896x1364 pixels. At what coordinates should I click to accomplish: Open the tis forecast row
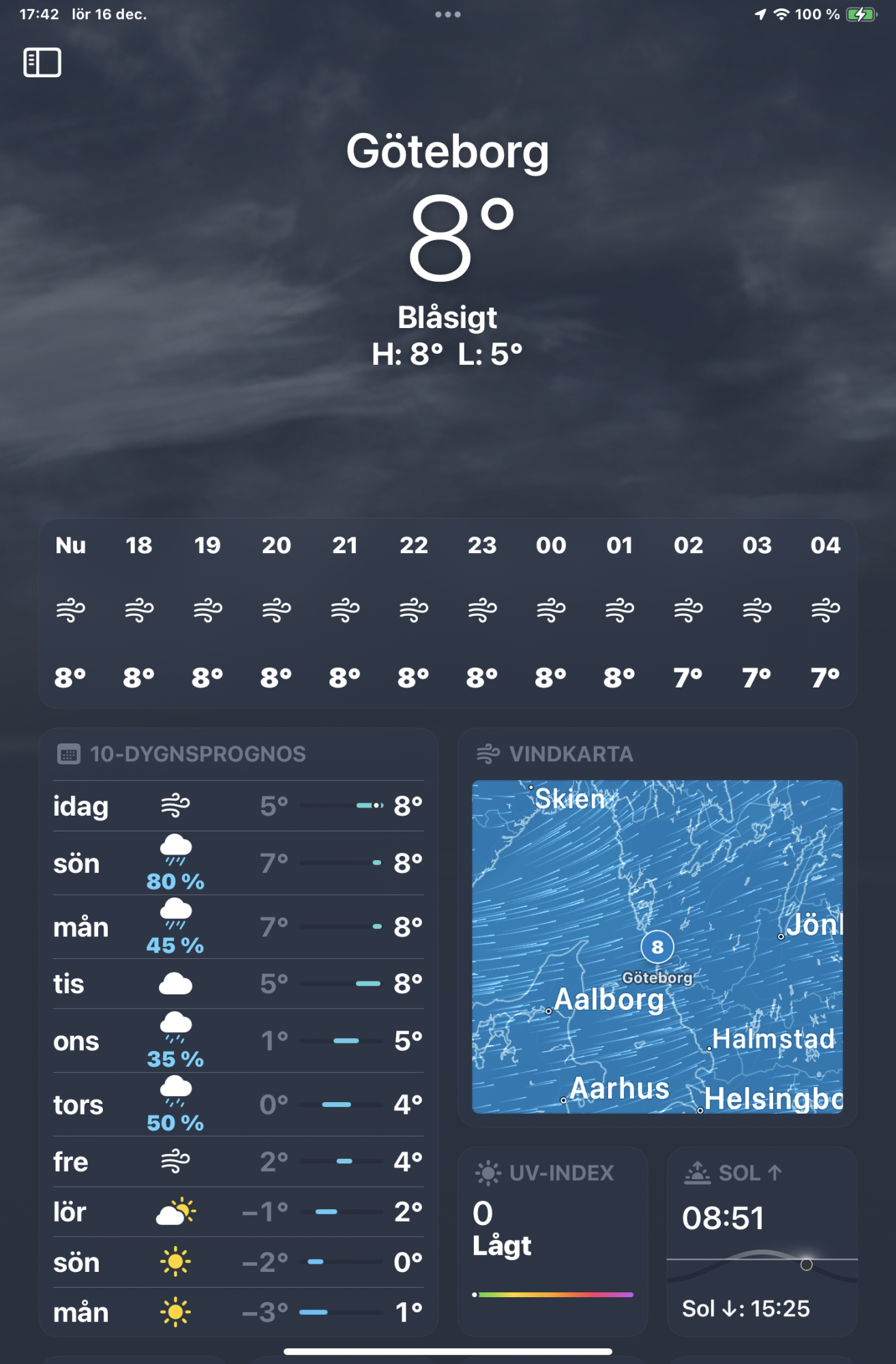(238, 984)
